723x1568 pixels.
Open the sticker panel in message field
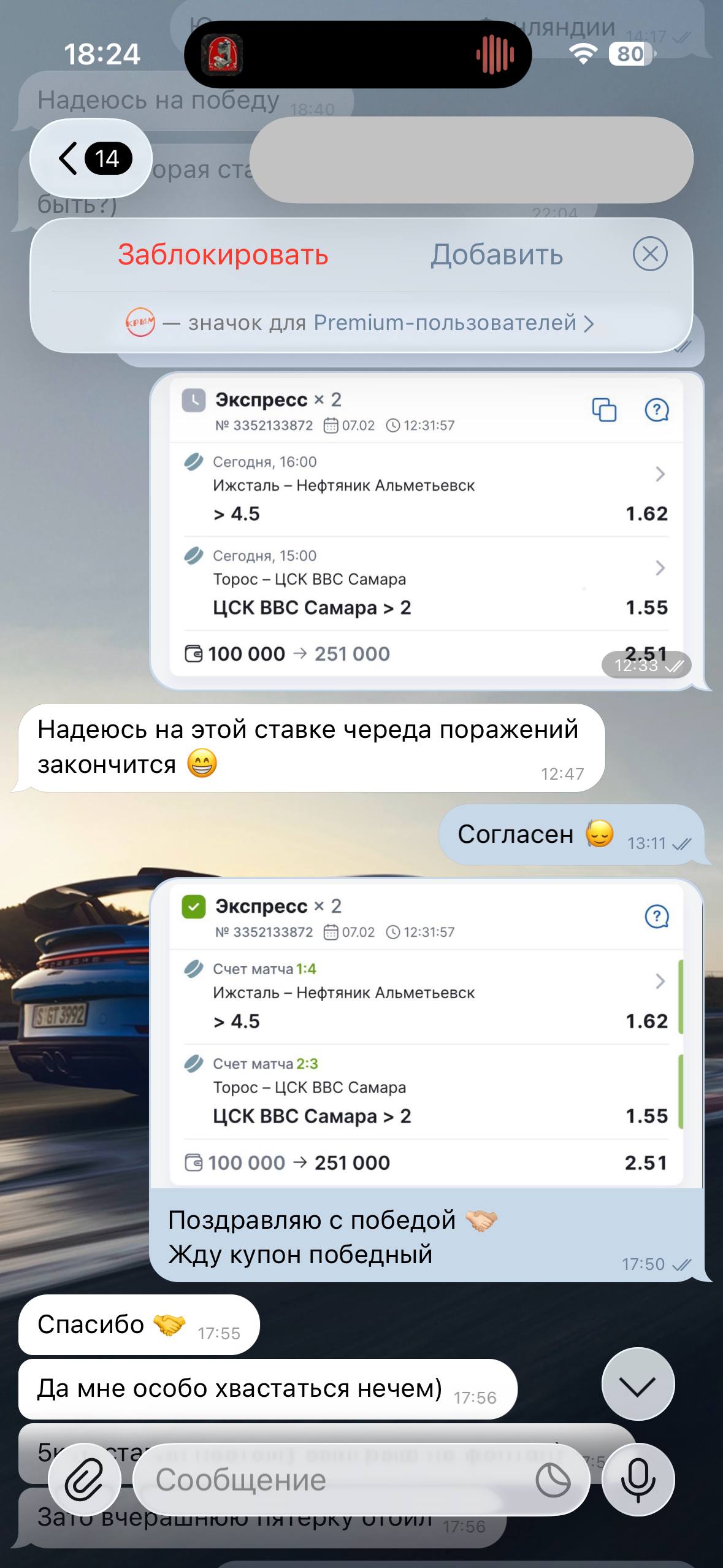click(x=553, y=1480)
